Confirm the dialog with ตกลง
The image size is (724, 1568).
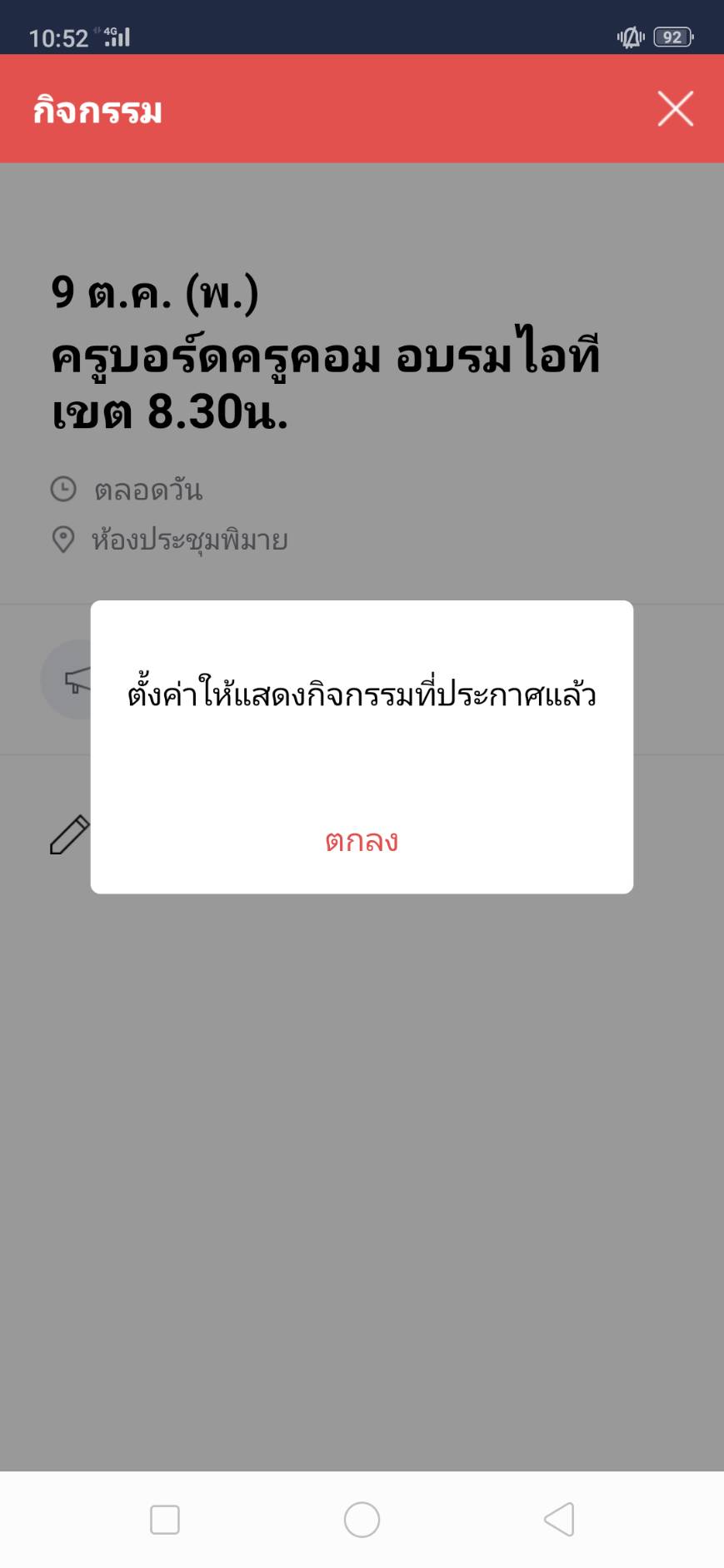click(x=362, y=841)
